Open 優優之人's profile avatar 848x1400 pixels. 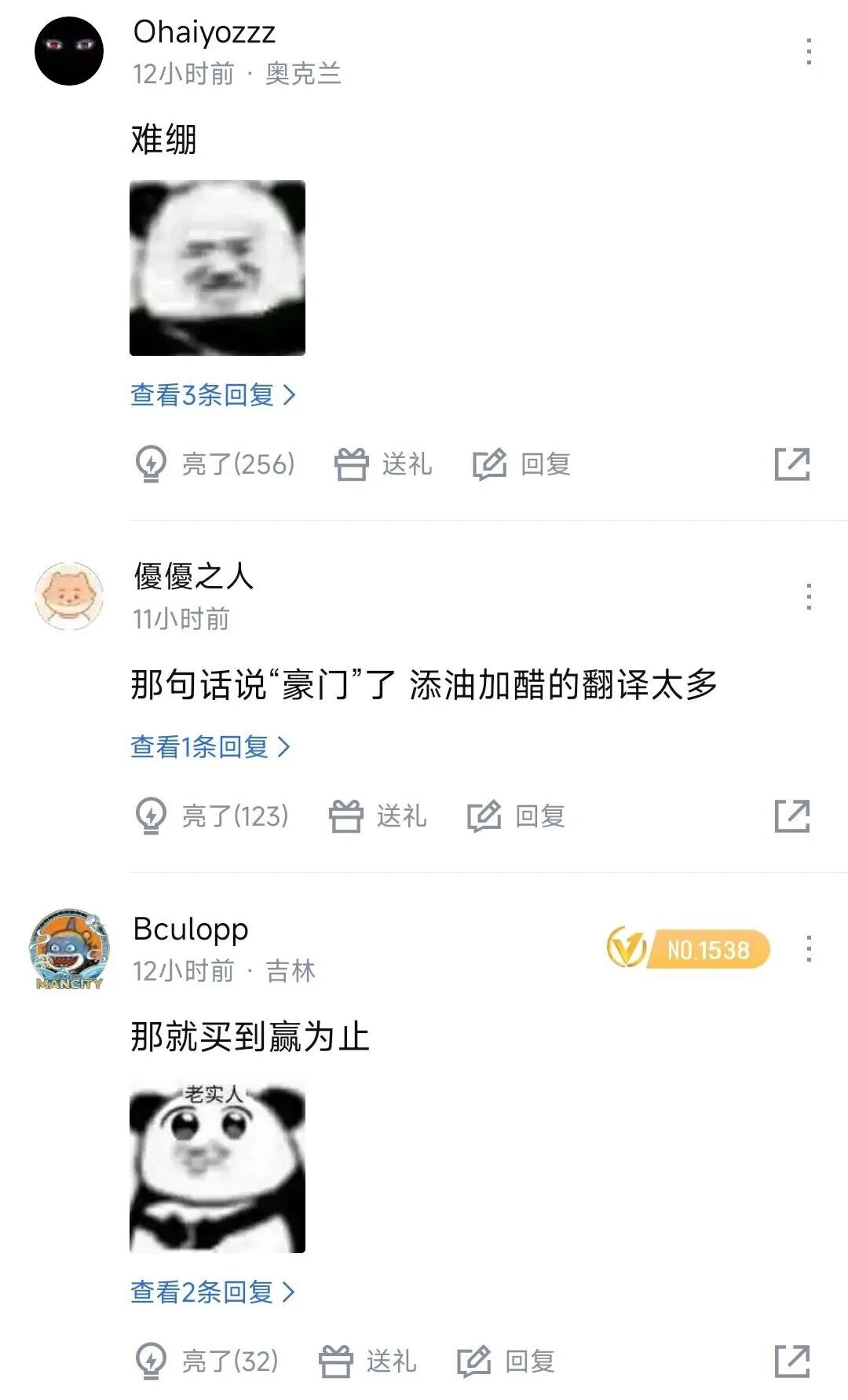tap(69, 596)
